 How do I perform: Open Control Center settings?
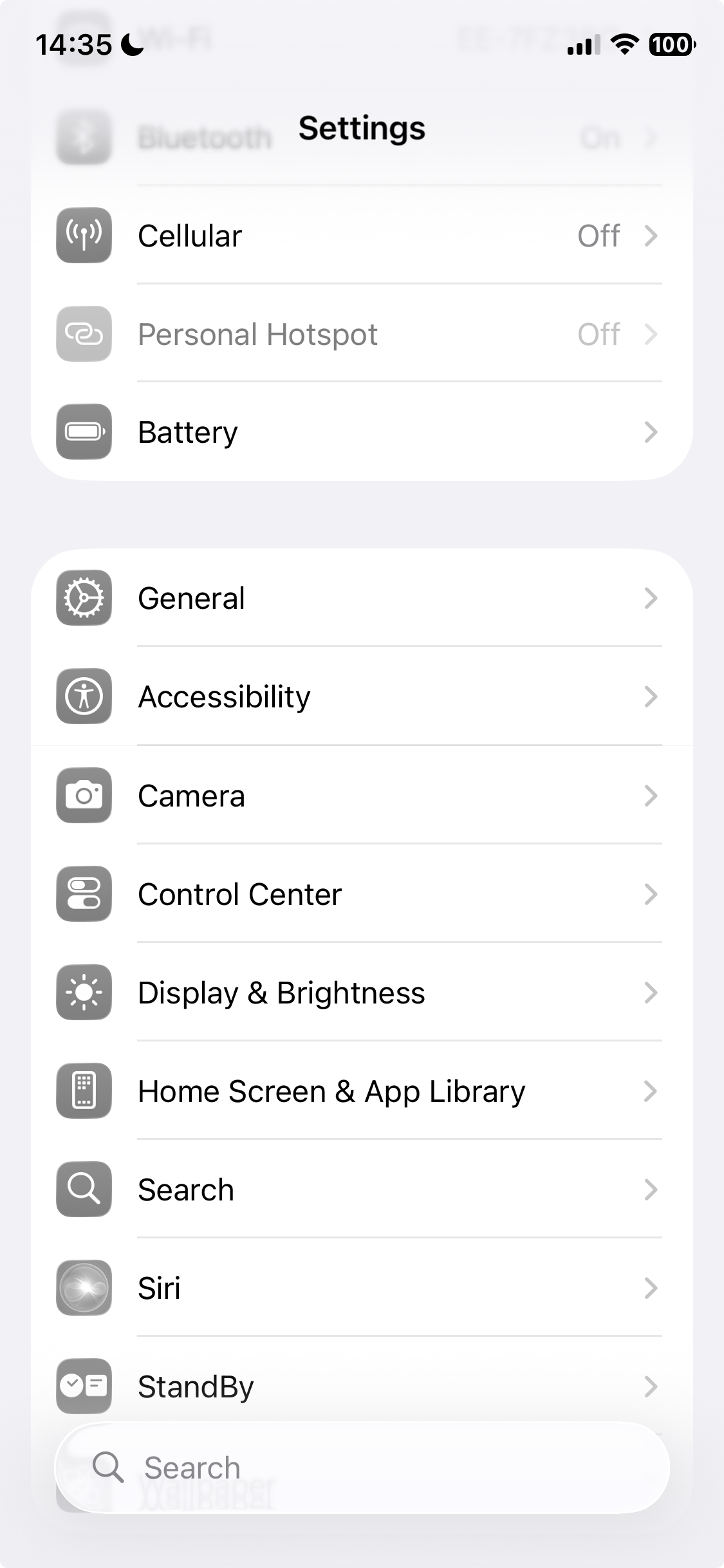(x=360, y=894)
